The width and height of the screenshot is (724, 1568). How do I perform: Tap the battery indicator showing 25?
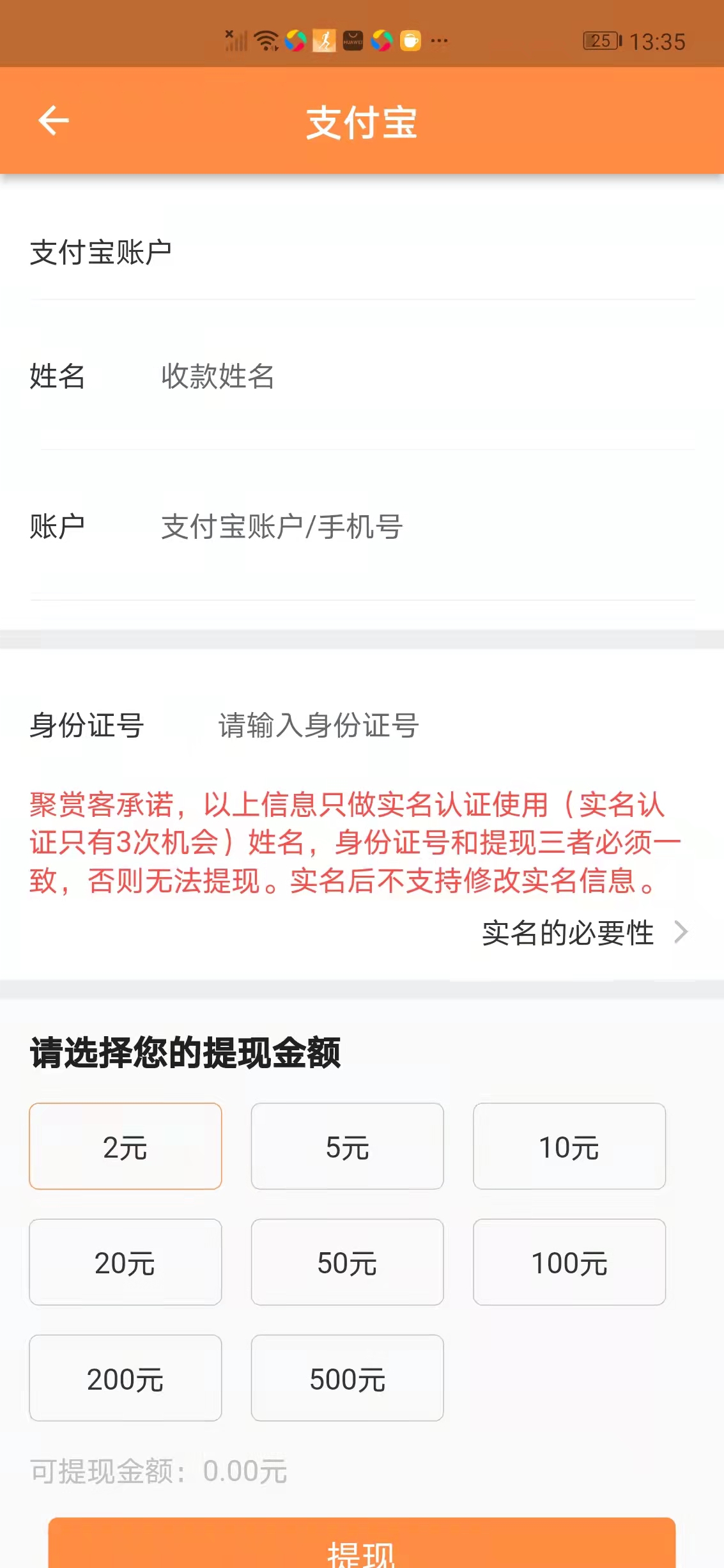(600, 40)
